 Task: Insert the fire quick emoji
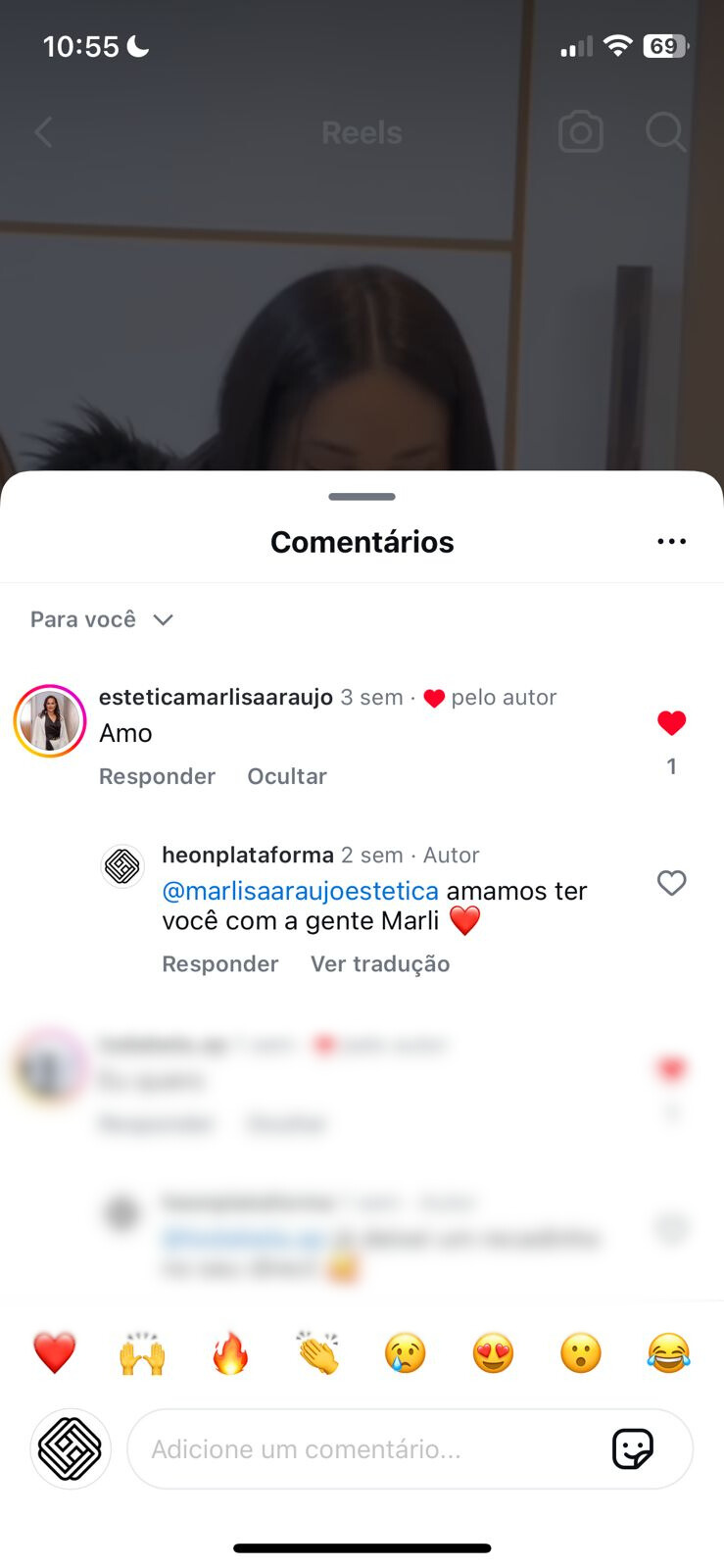click(230, 1353)
